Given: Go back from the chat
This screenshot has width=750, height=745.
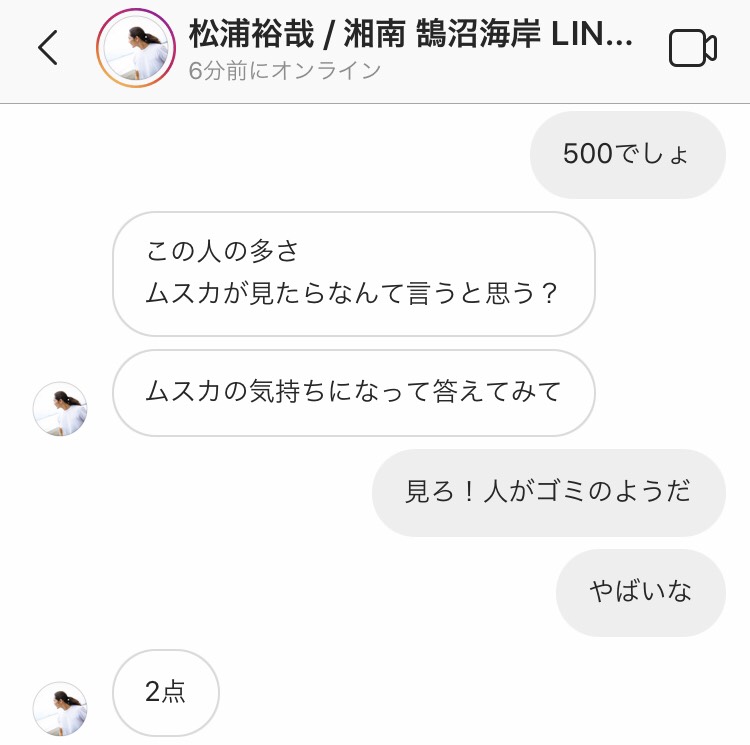Looking at the screenshot, I should click(x=47, y=47).
